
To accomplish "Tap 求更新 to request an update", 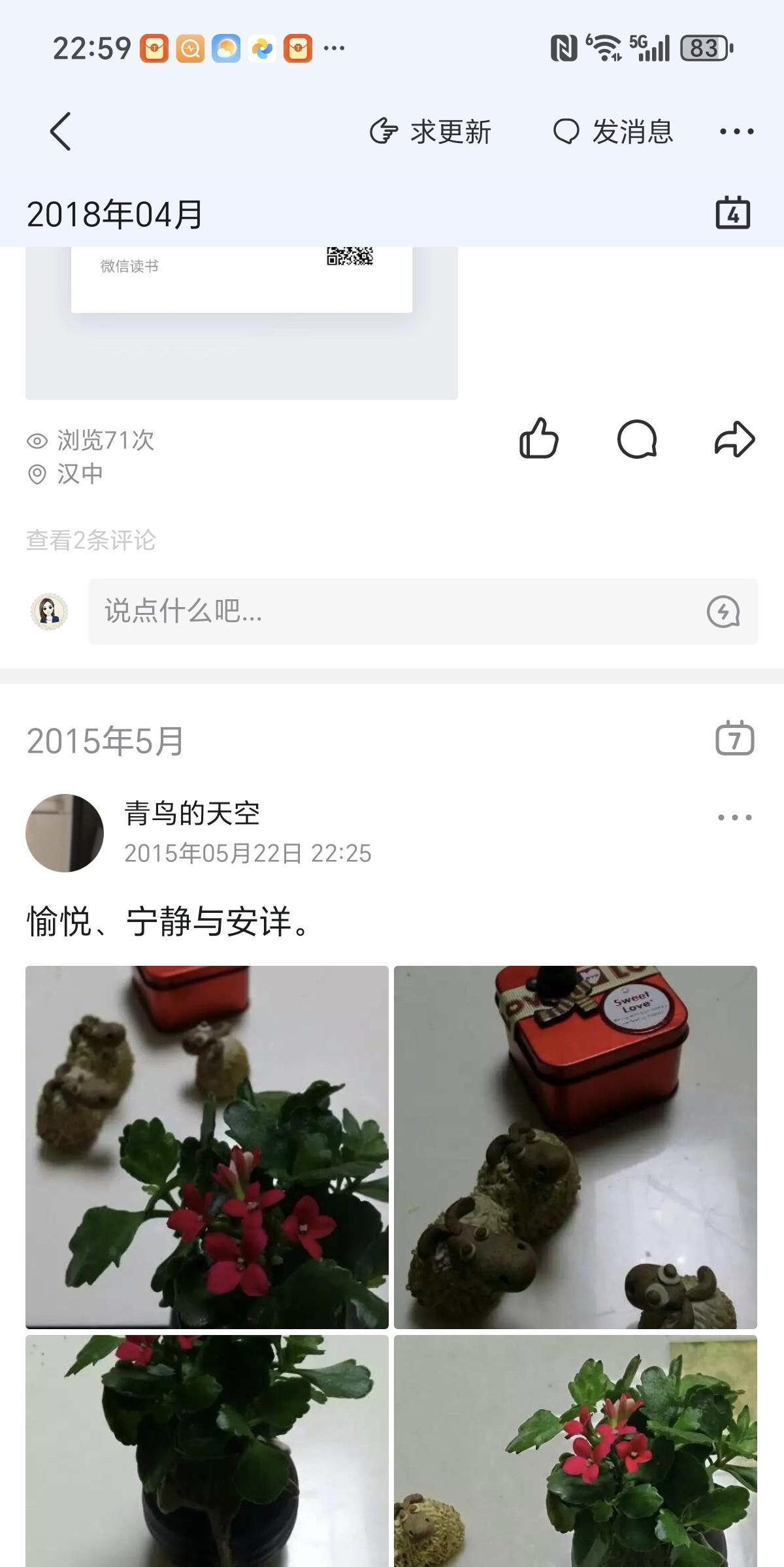I will pyautogui.click(x=431, y=131).
